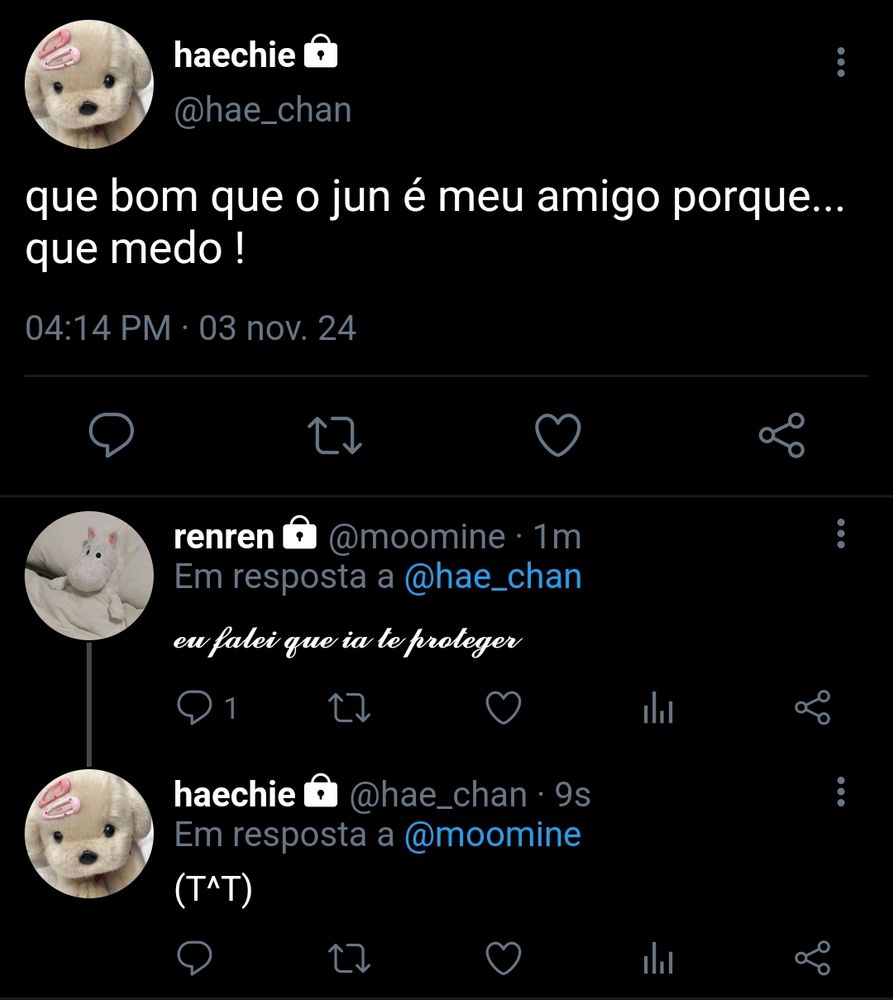The width and height of the screenshot is (893, 1000).
Task: Reply to renren's tweet
Action: 192,708
